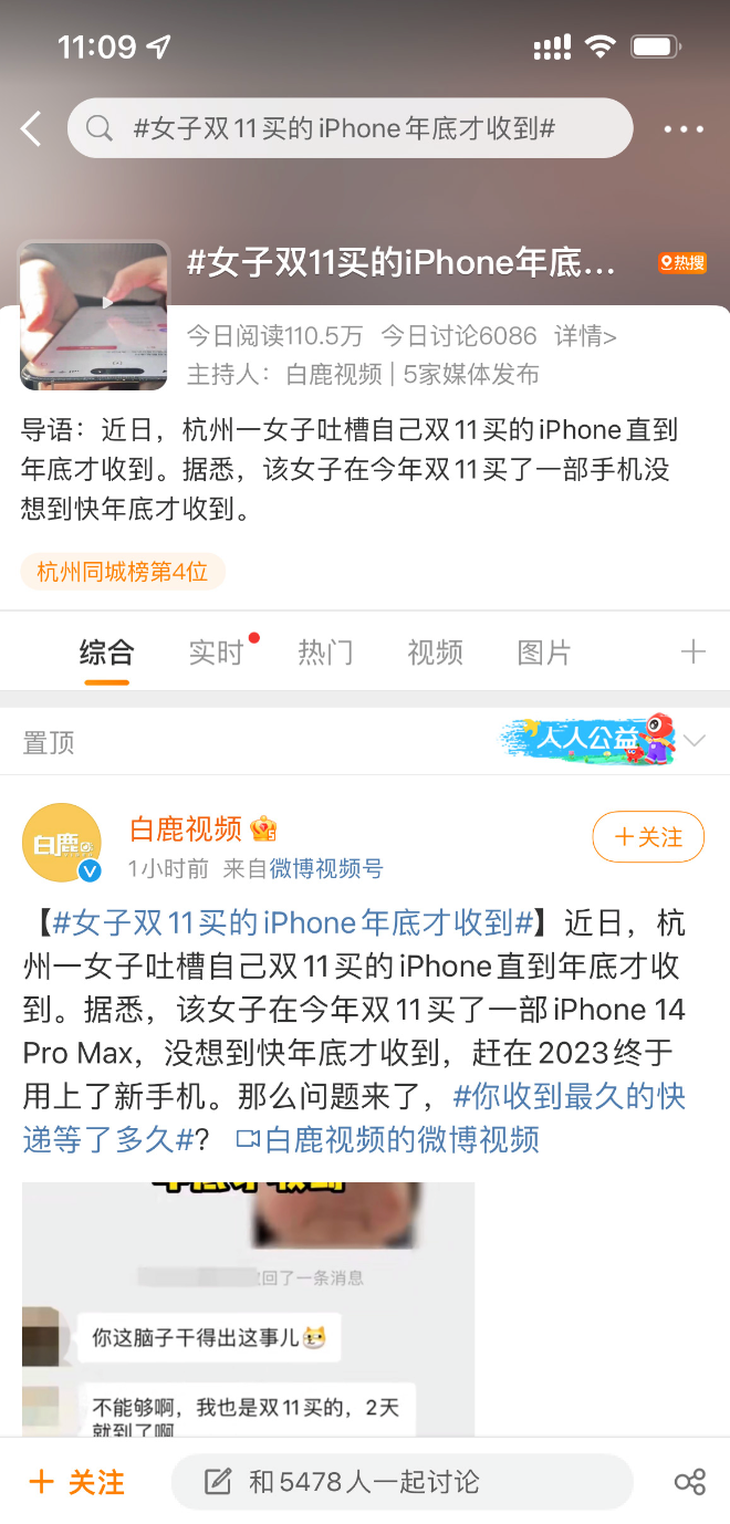Screen dimensions: 730x1524
Task: Switch to the 热门 tab
Action: [x=325, y=653]
